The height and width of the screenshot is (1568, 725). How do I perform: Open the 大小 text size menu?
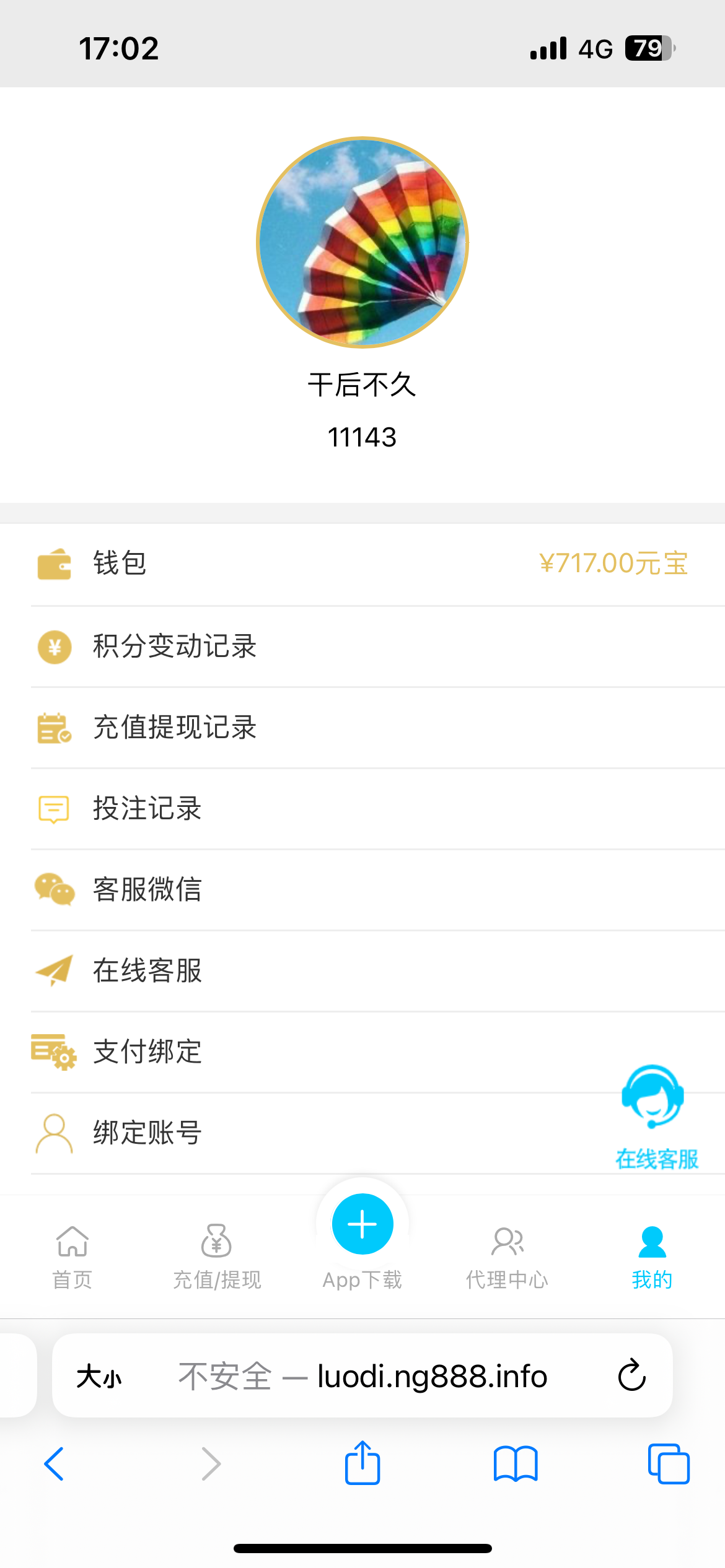pyautogui.click(x=99, y=1377)
